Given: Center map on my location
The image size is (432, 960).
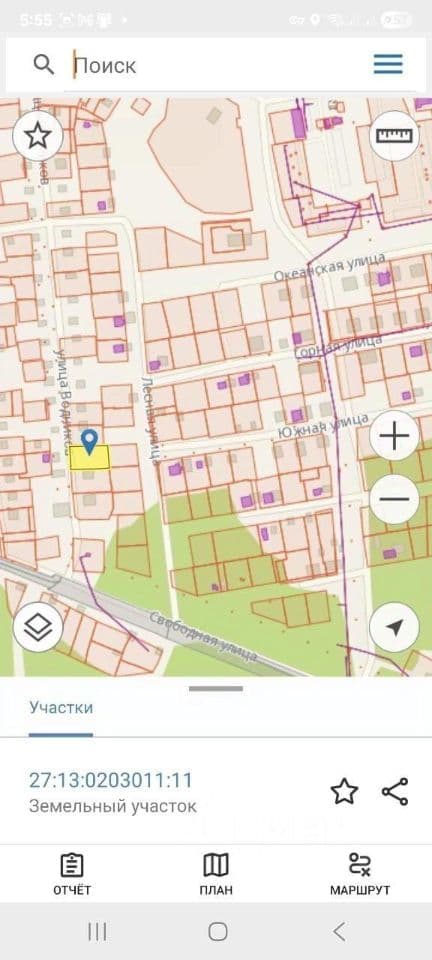Looking at the screenshot, I should pyautogui.click(x=394, y=627).
